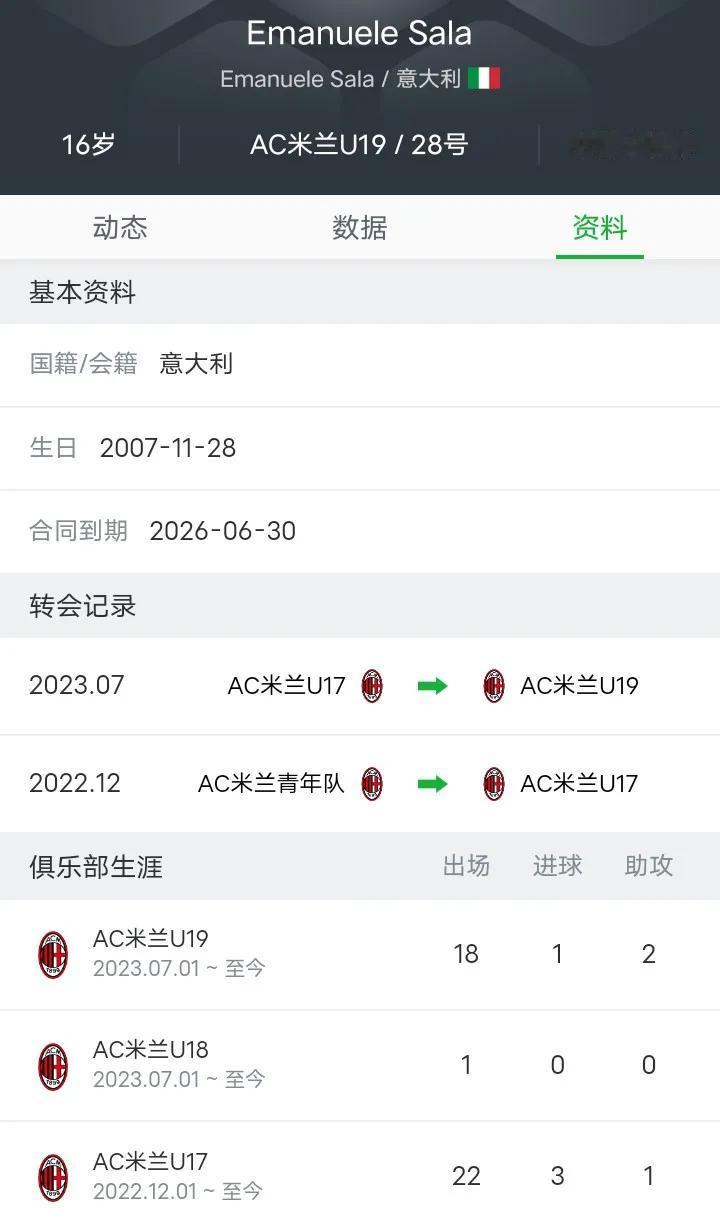Switch to the 动态 tab

[x=120, y=228]
